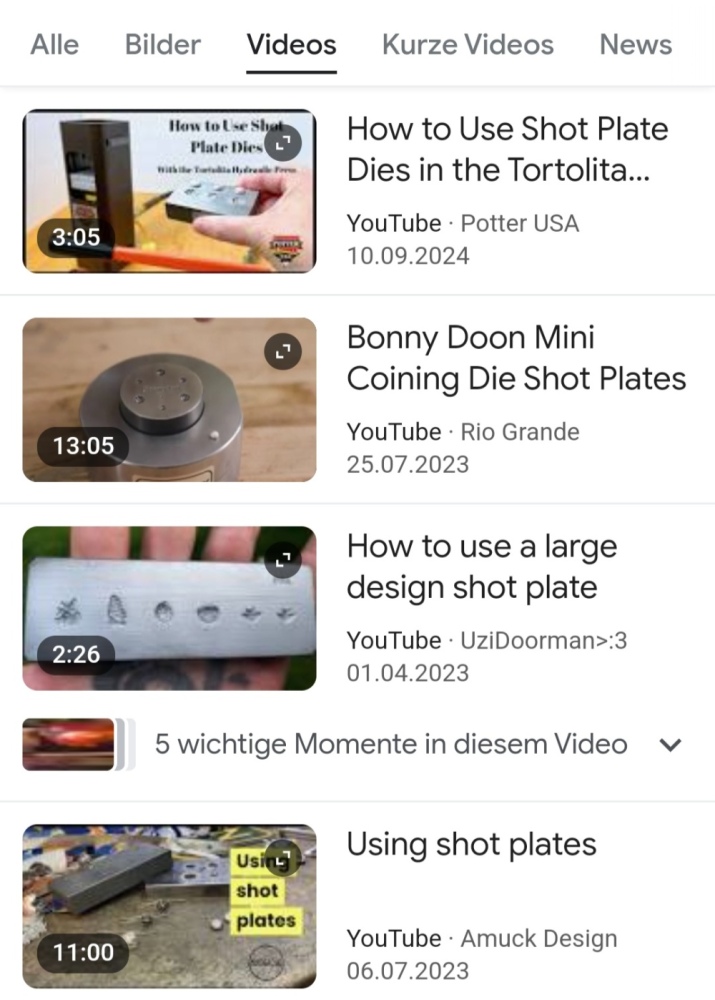Screen dimensions: 715x1000
Task: Switch to the Bilder tab
Action: click(x=162, y=45)
